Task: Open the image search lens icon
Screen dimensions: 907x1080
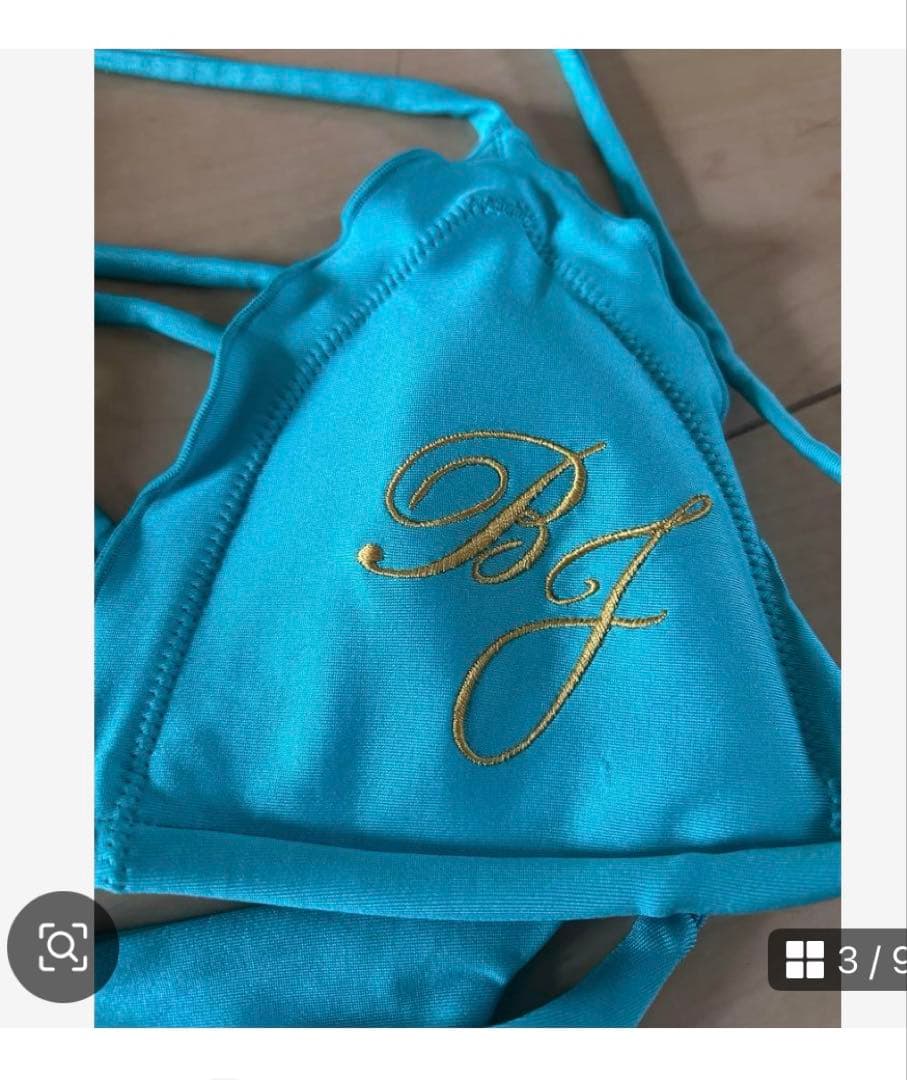Action: pos(62,946)
